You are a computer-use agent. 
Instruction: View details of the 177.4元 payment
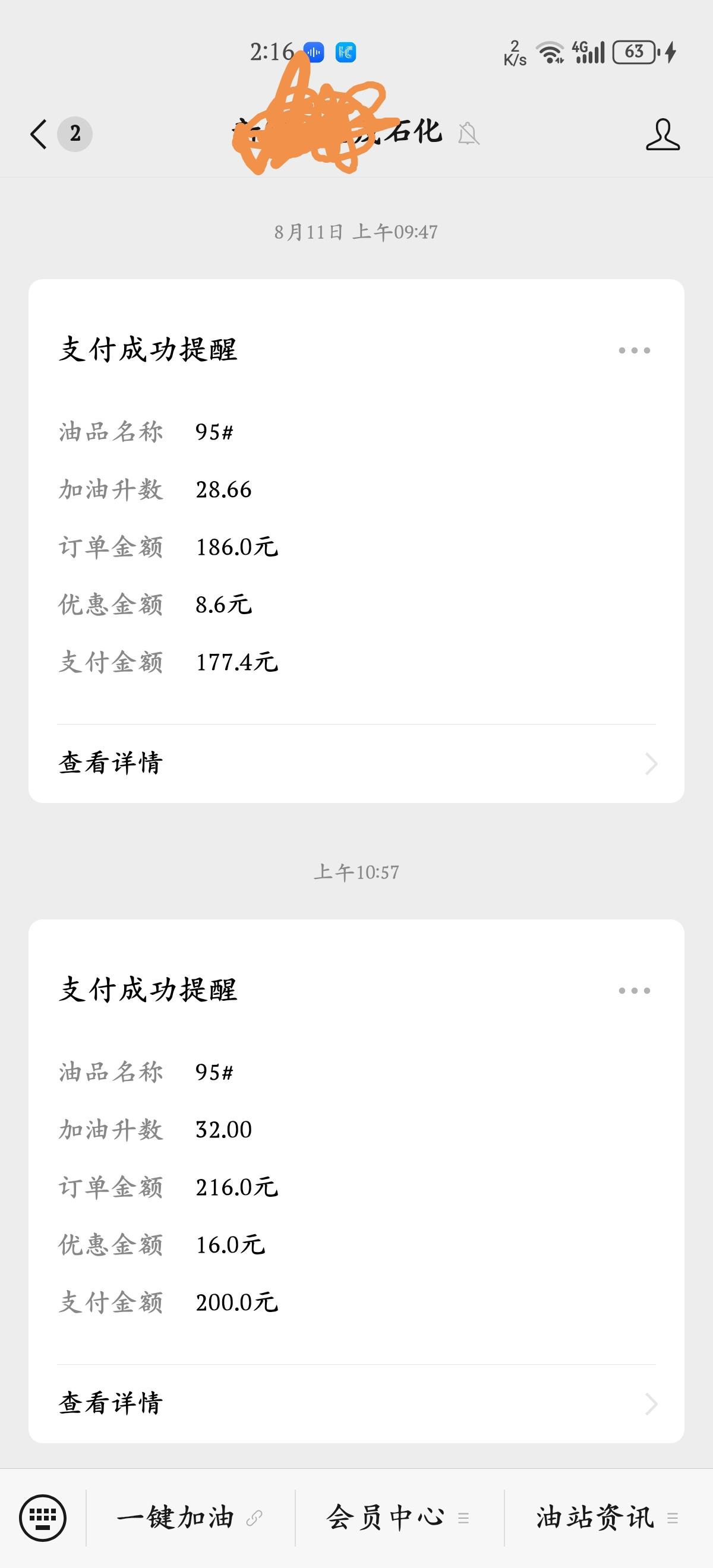(x=356, y=763)
